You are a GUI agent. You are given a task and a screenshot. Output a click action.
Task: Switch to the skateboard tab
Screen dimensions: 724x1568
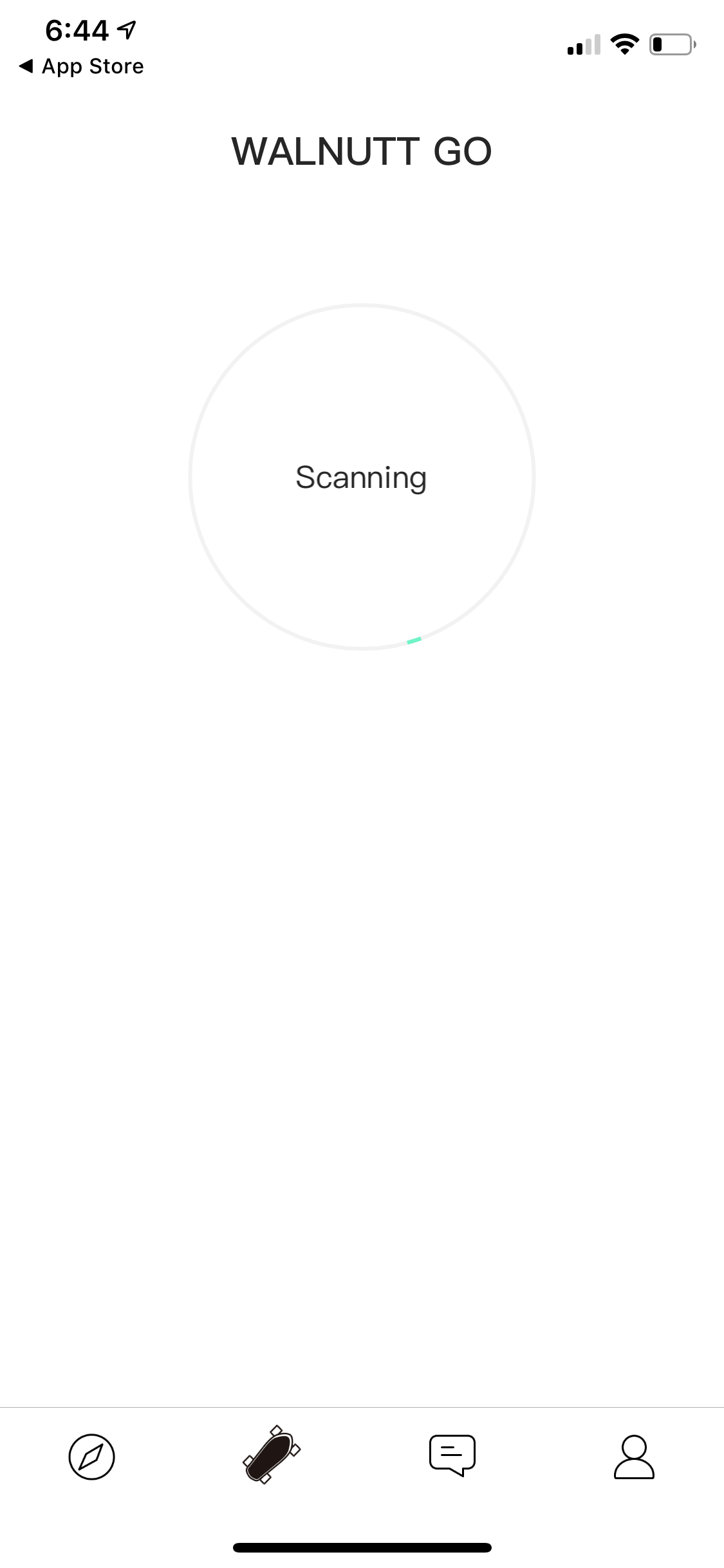(x=272, y=1454)
